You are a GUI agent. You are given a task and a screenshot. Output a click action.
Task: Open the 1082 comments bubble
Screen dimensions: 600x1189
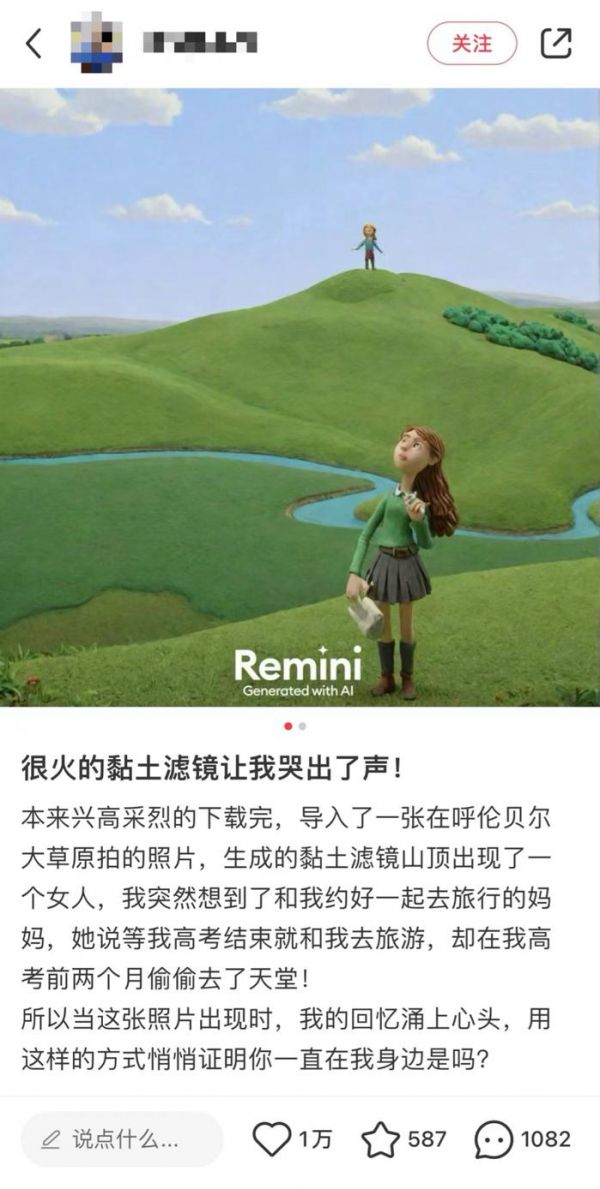point(494,1139)
